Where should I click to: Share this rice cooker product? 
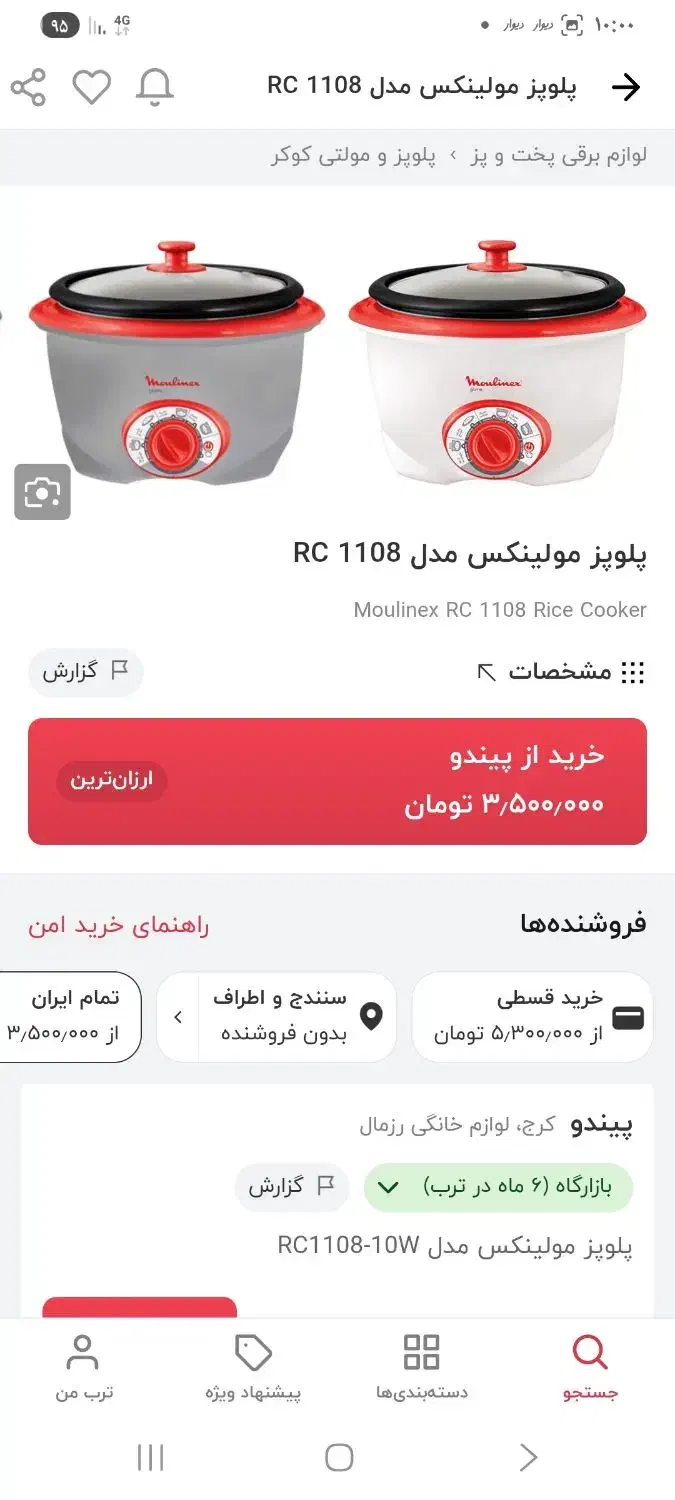point(29,88)
